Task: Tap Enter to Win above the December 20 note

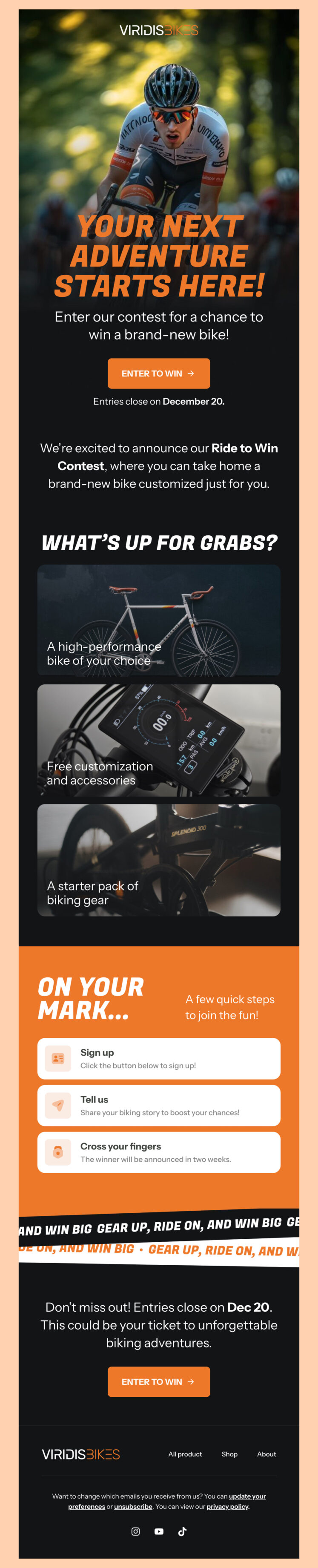Action: (x=159, y=373)
